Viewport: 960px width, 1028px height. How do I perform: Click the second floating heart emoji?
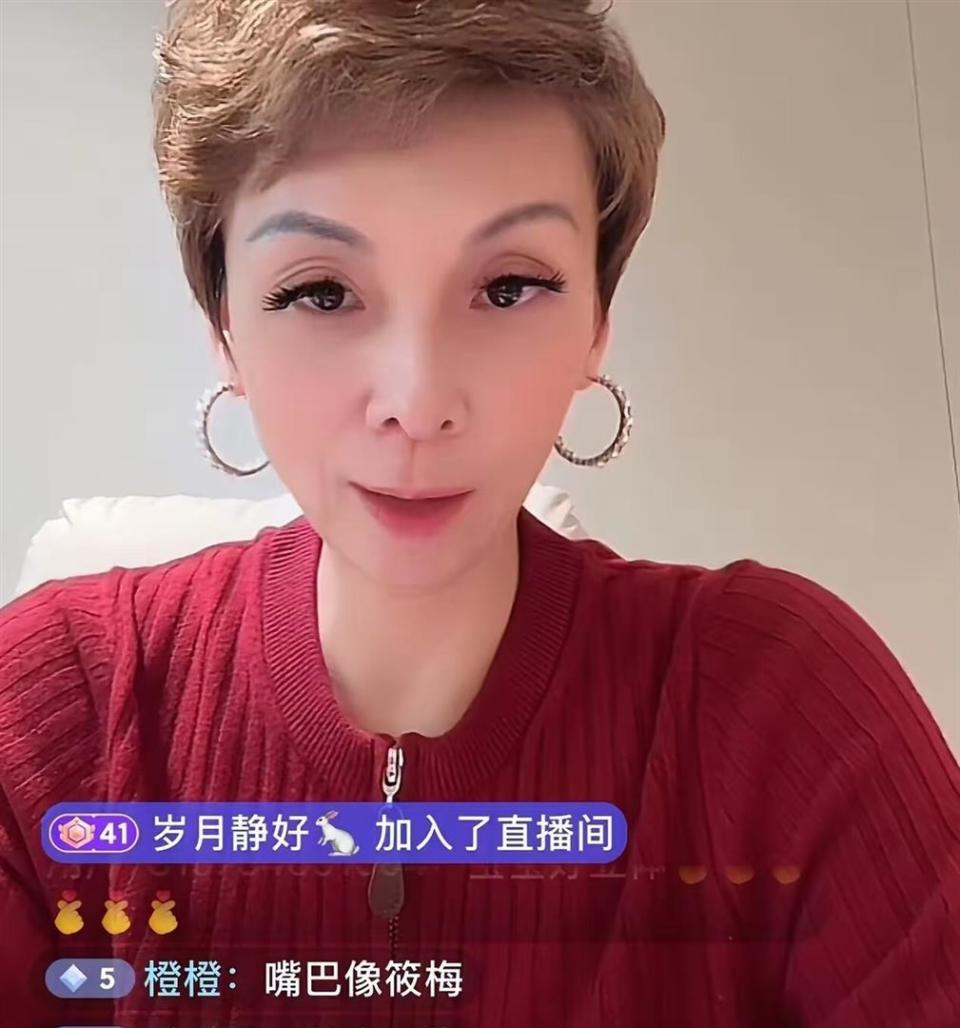[x=740, y=873]
